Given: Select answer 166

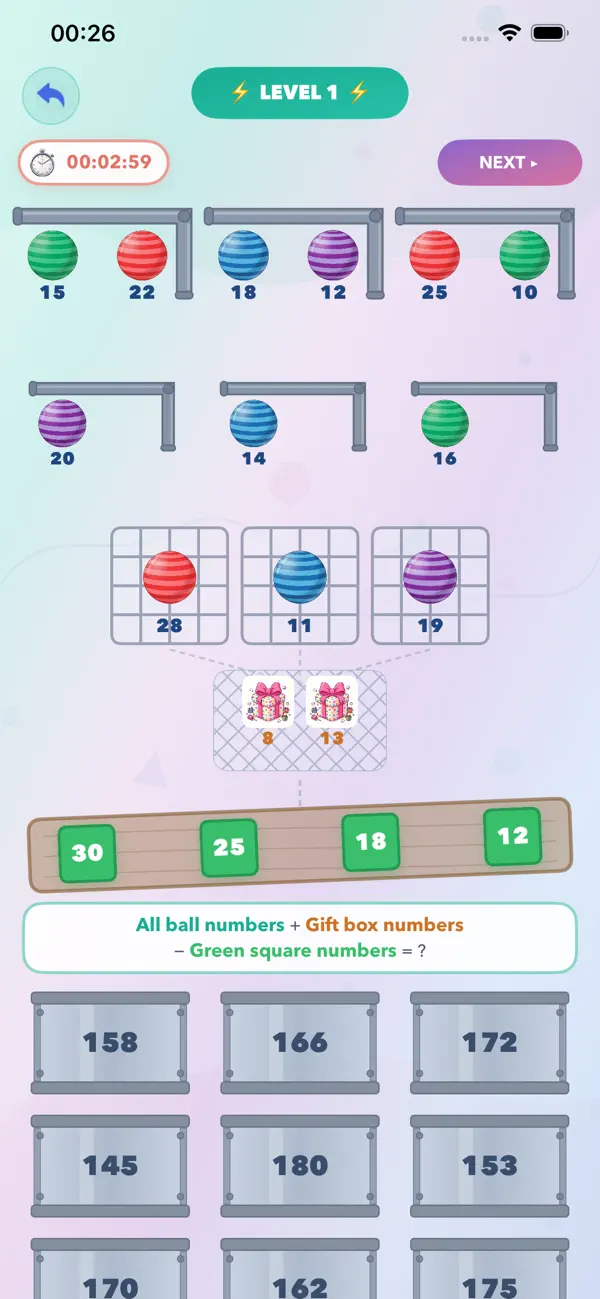Looking at the screenshot, I should point(300,1042).
